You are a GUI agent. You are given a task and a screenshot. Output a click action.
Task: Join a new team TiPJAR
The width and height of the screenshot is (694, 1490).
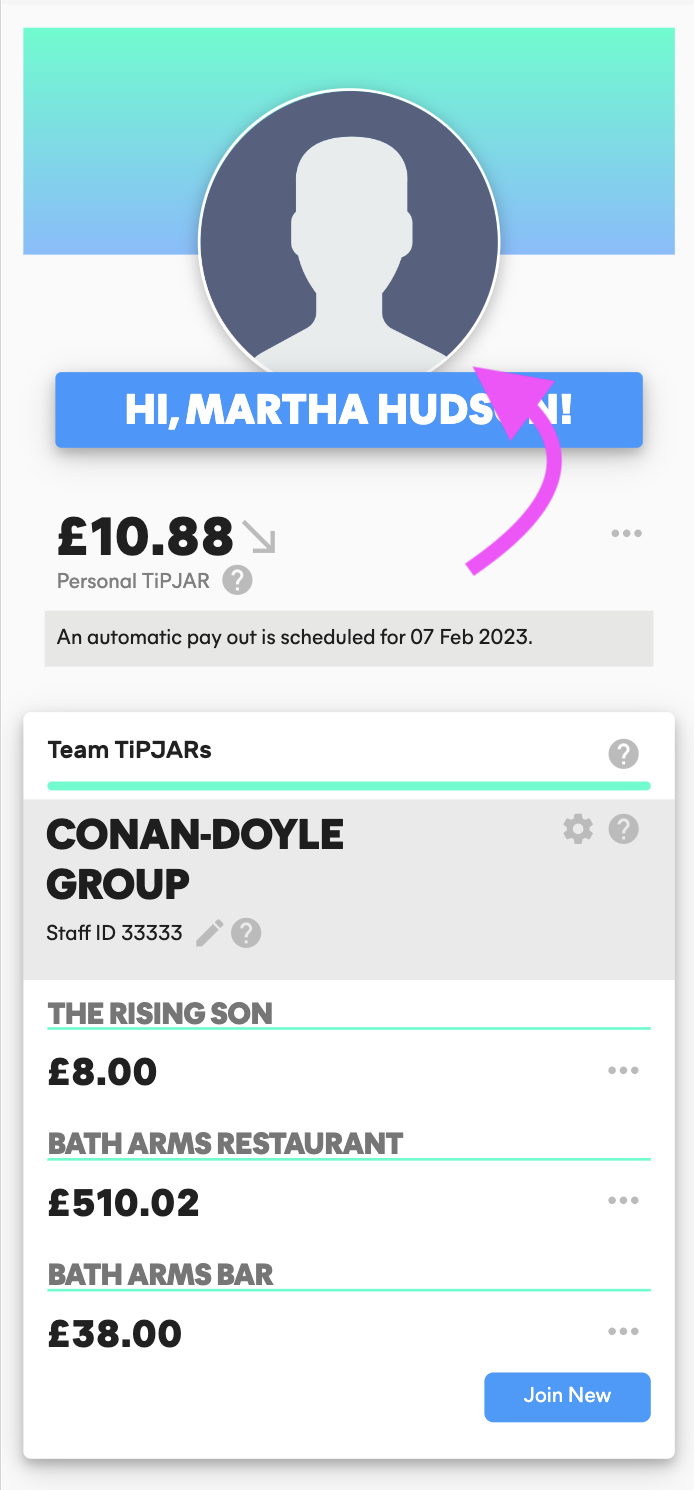tap(567, 1396)
